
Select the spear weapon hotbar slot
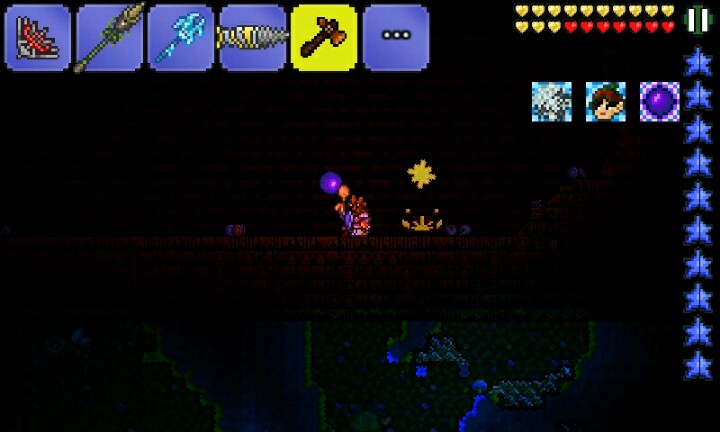(110, 37)
